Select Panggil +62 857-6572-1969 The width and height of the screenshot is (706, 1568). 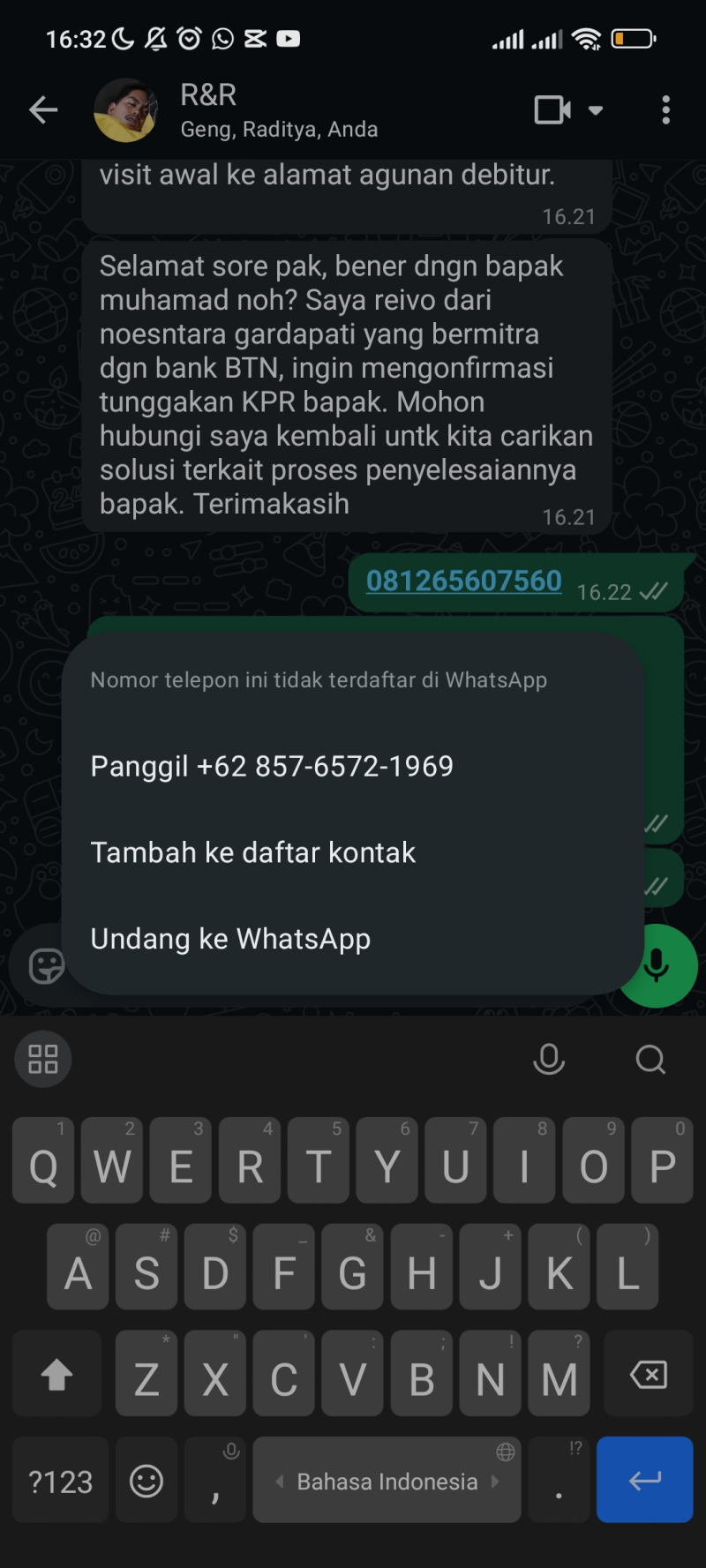click(x=272, y=766)
